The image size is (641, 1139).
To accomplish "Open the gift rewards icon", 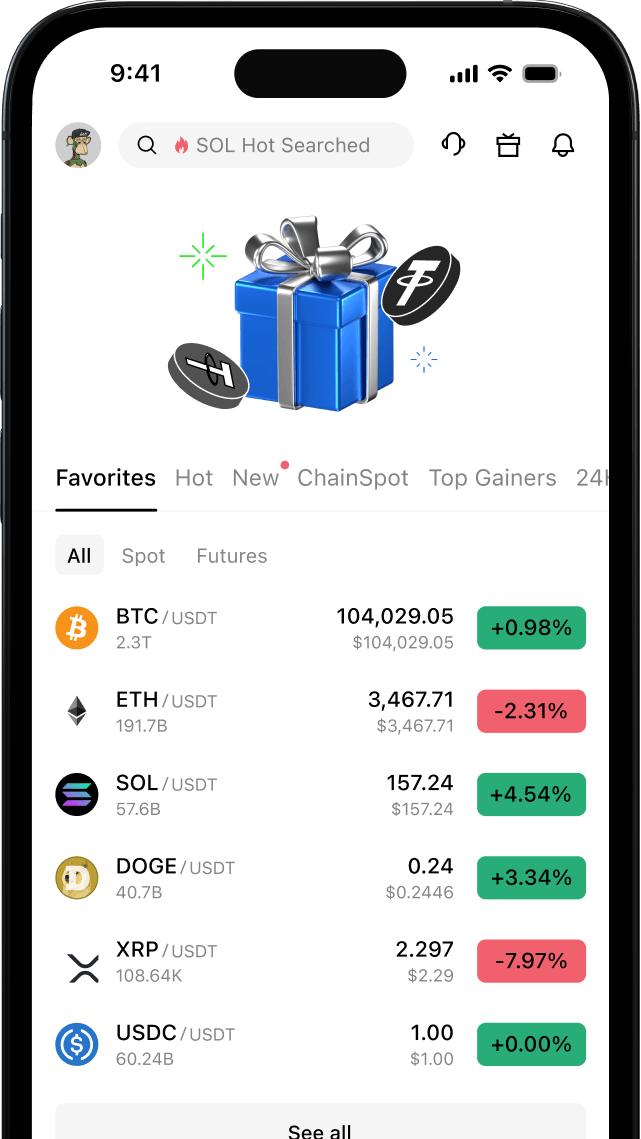I will [508, 145].
